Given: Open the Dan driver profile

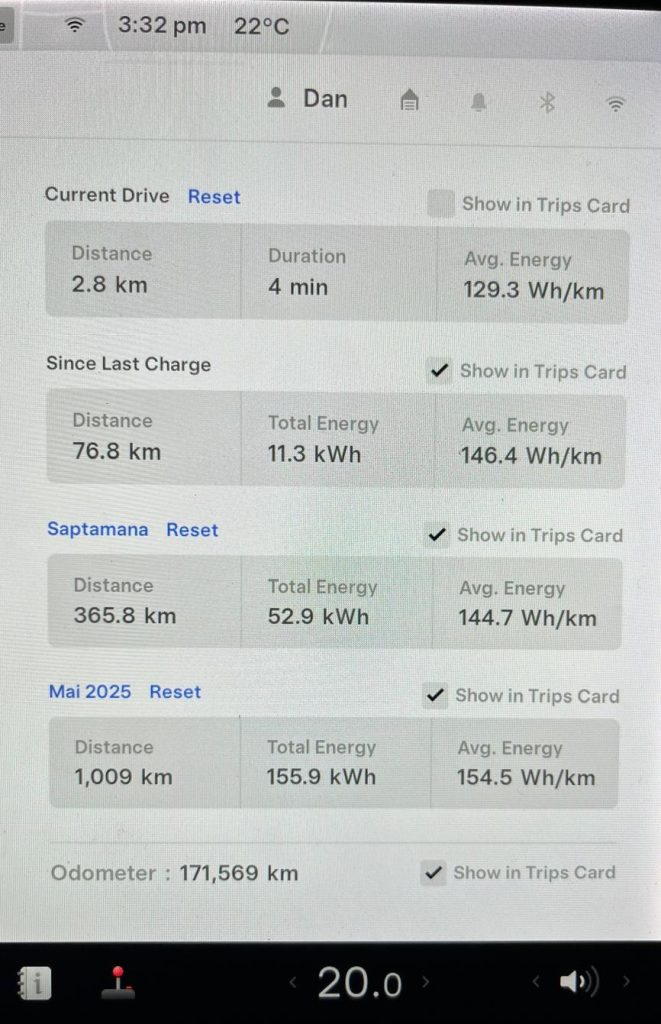Looking at the screenshot, I should click(x=308, y=99).
